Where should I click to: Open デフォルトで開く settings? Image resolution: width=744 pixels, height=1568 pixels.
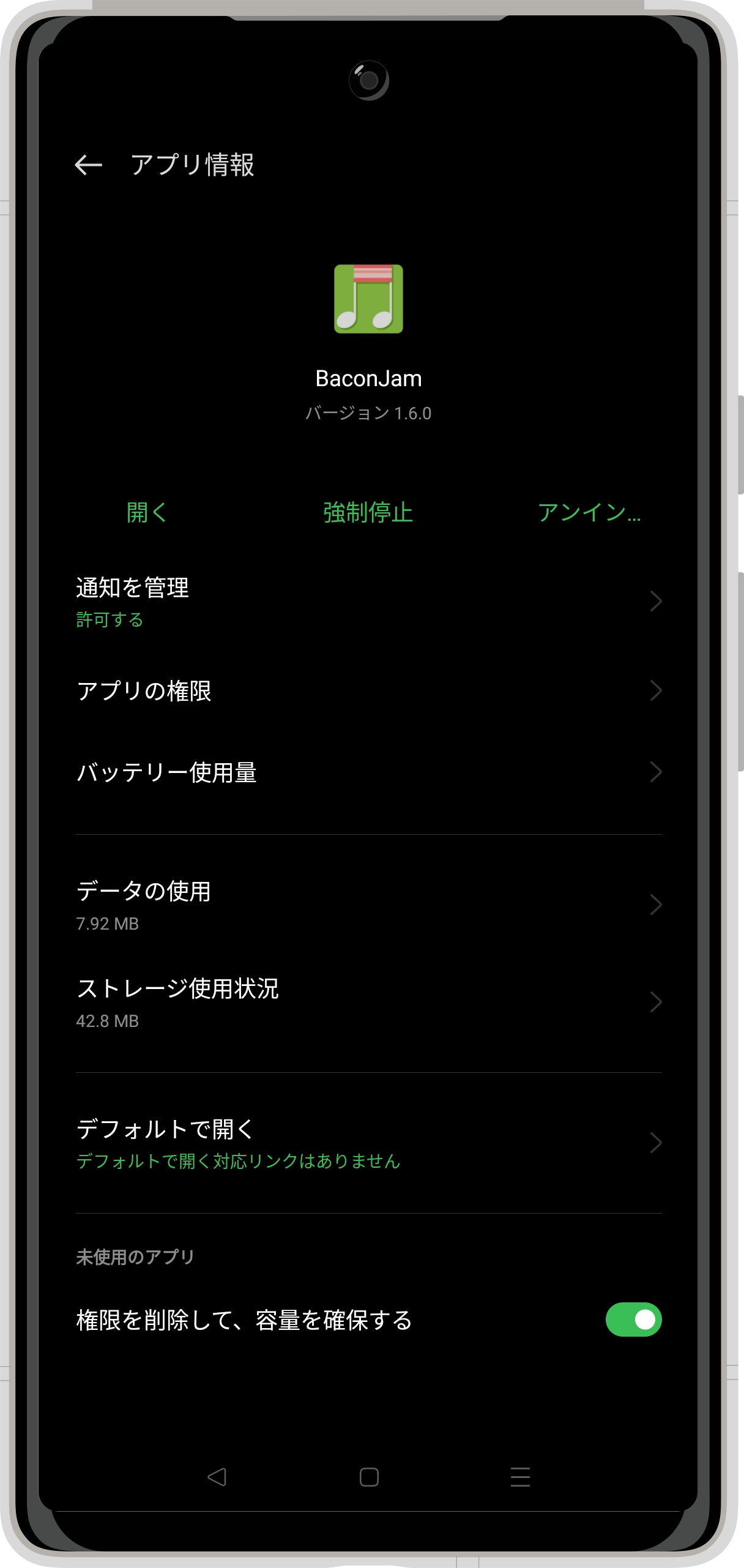(368, 1143)
